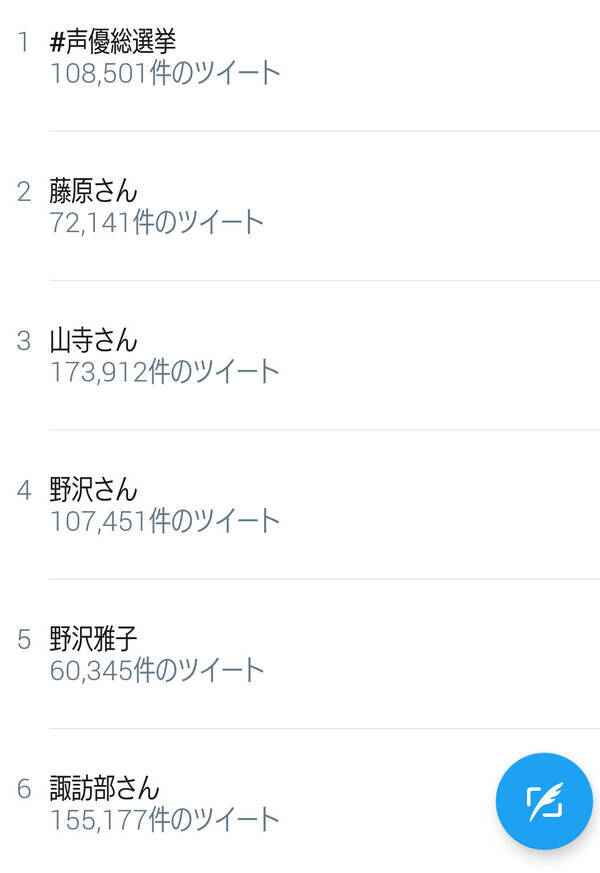Compose a new tweet
Screen dimensions: 600x873
coord(545,800)
